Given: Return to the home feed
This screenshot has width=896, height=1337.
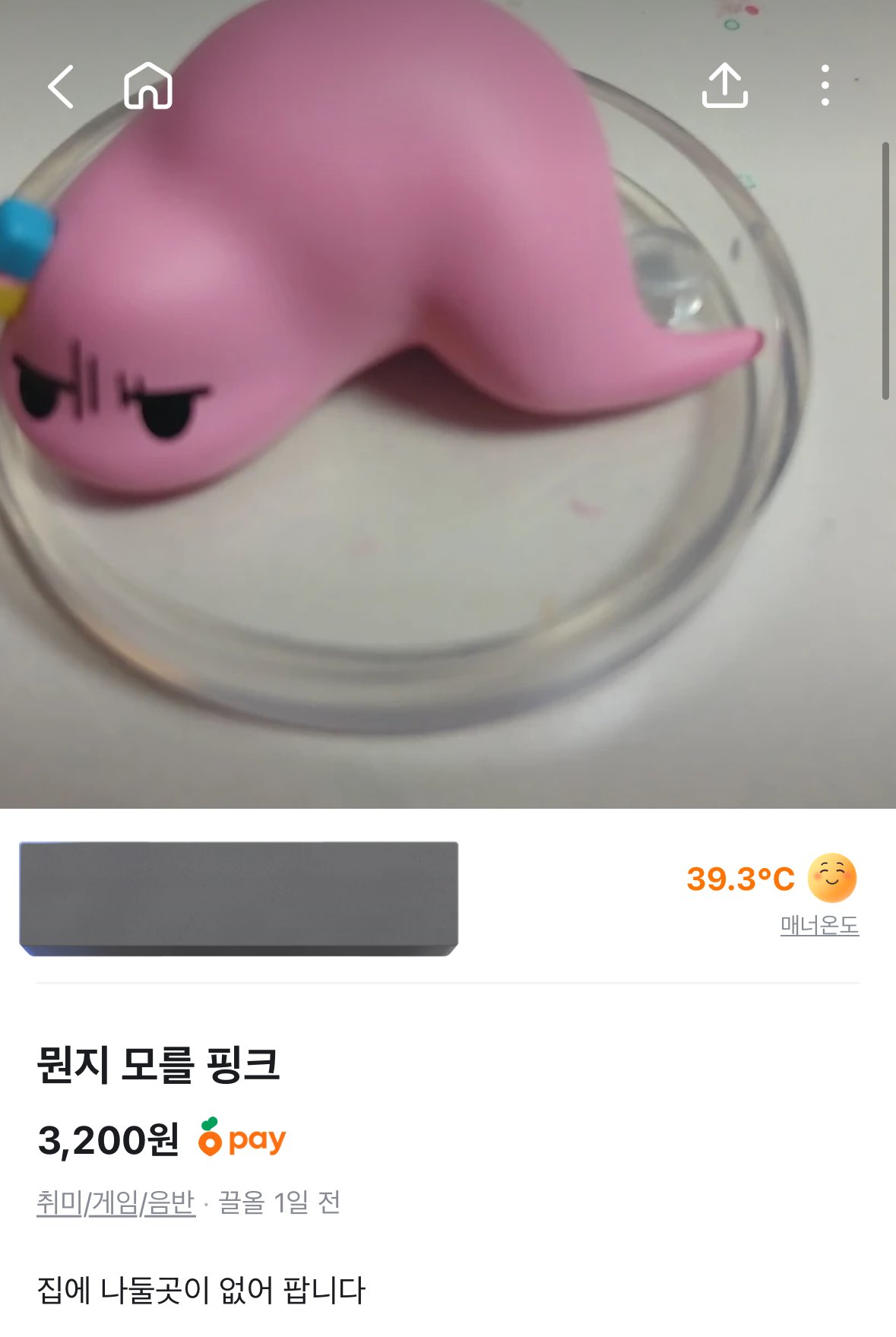Looking at the screenshot, I should 148,86.
